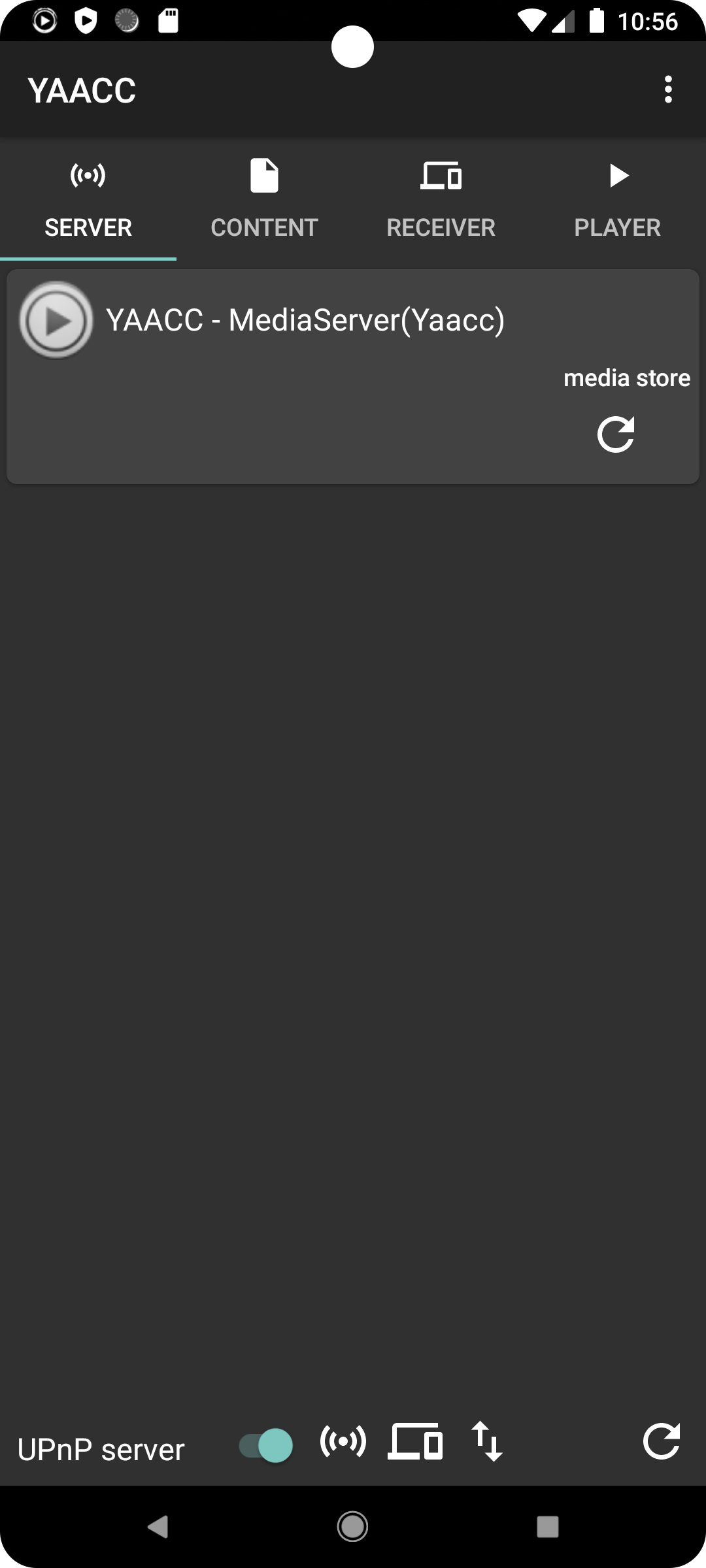Open the recent apps overview
Screen dimensions: 706x1568
click(x=547, y=1527)
